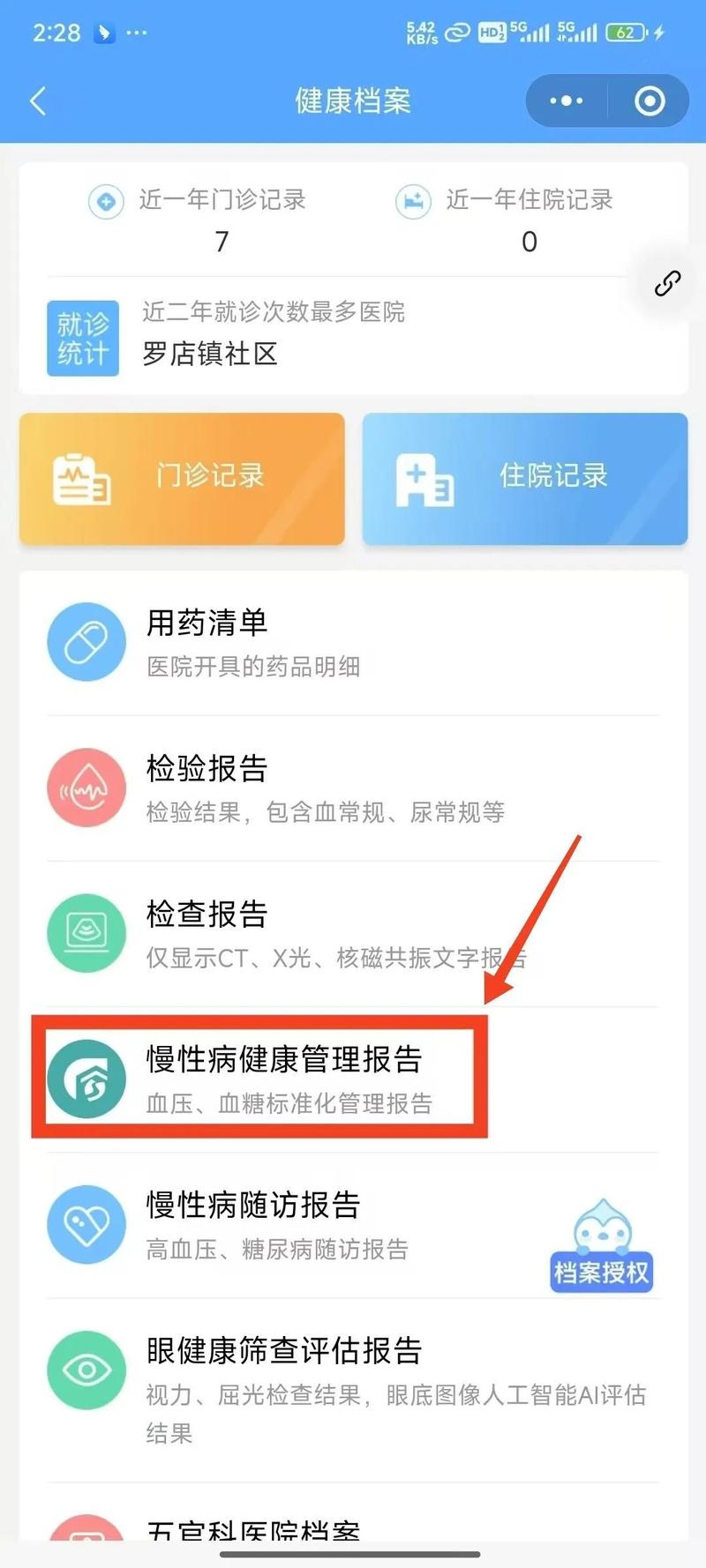706x1568 pixels.
Task: Select the teal 慢性病健康管理报告 icon
Action: 86,1078
